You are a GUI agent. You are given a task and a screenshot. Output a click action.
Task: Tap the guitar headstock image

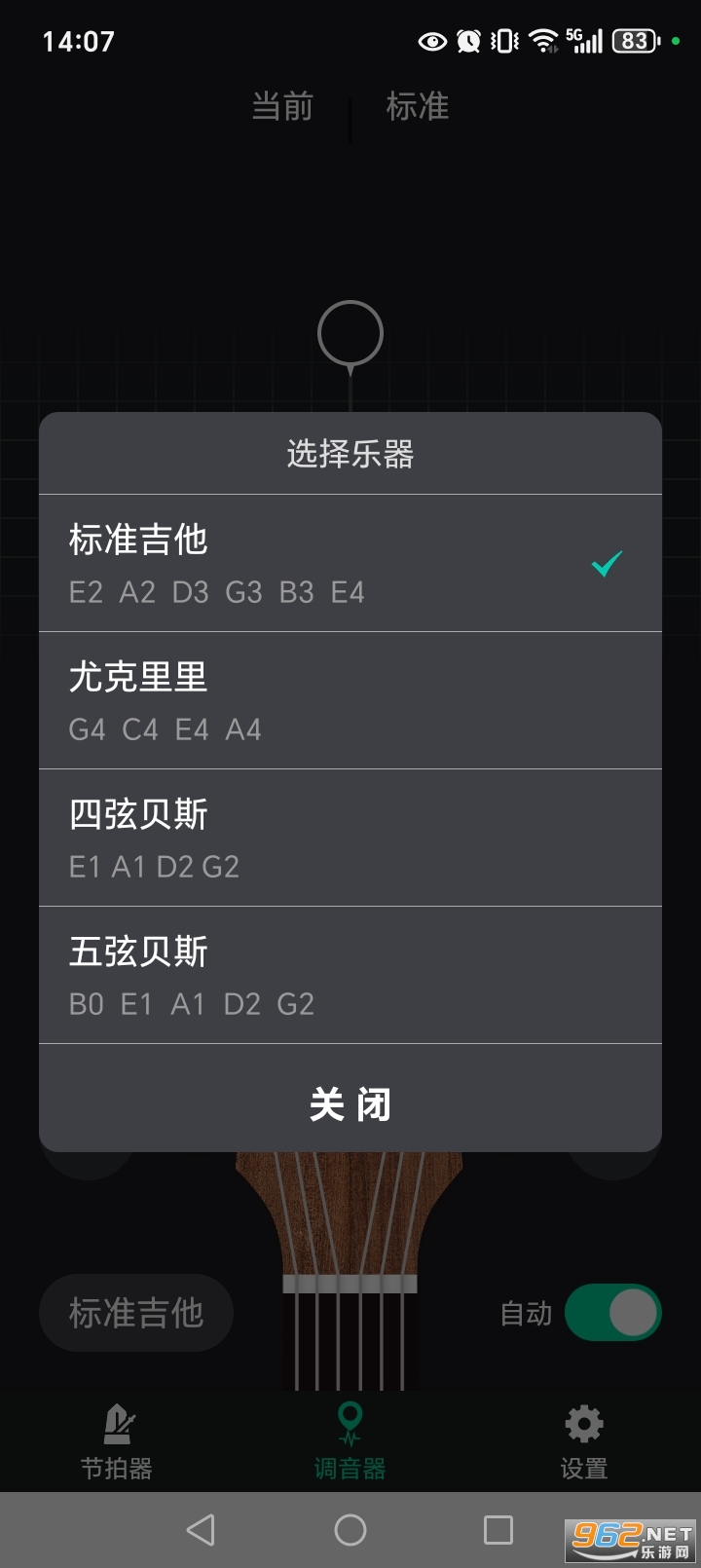pos(350,1217)
